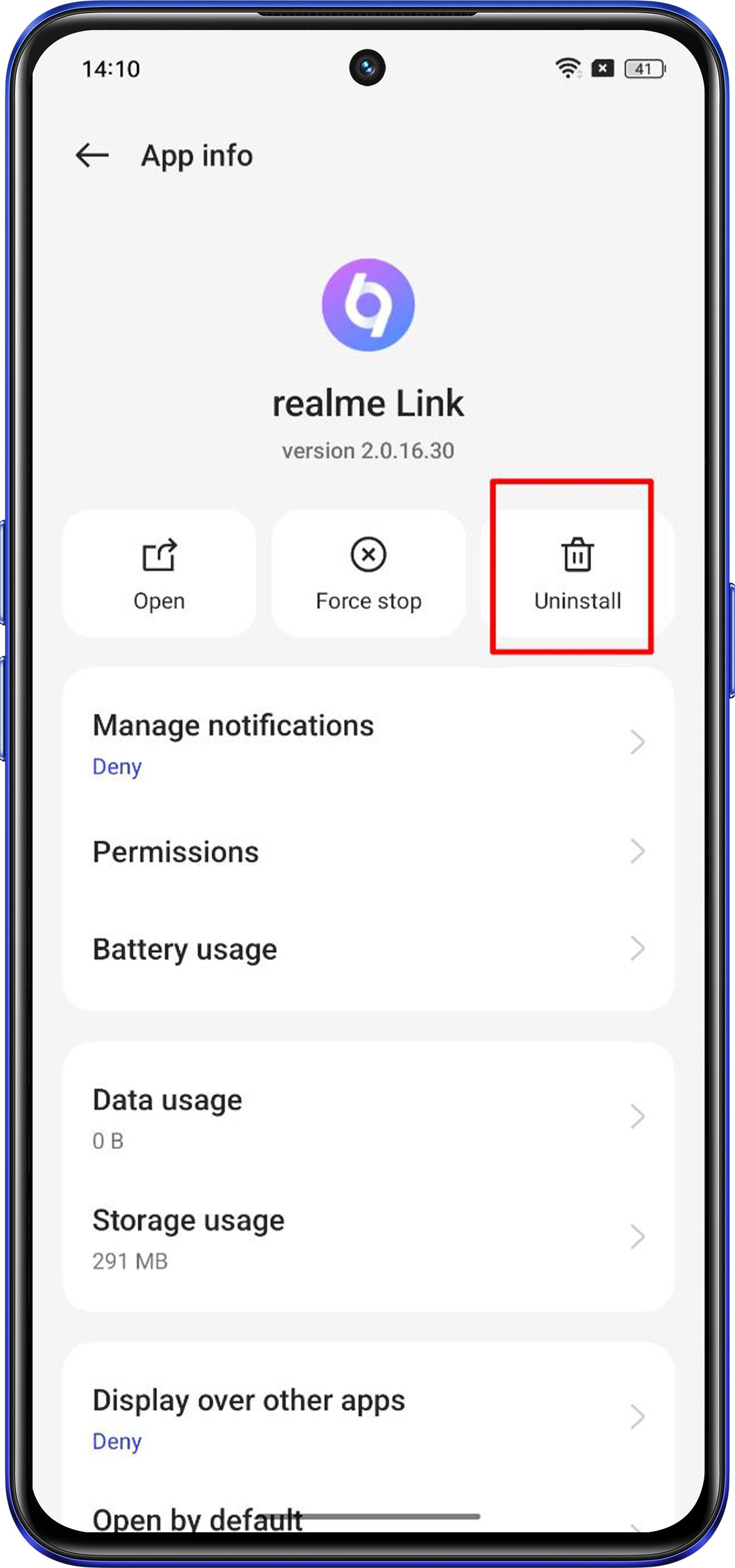Check Data usage for the app
Screen dimensions: 735x1568
point(368,1117)
